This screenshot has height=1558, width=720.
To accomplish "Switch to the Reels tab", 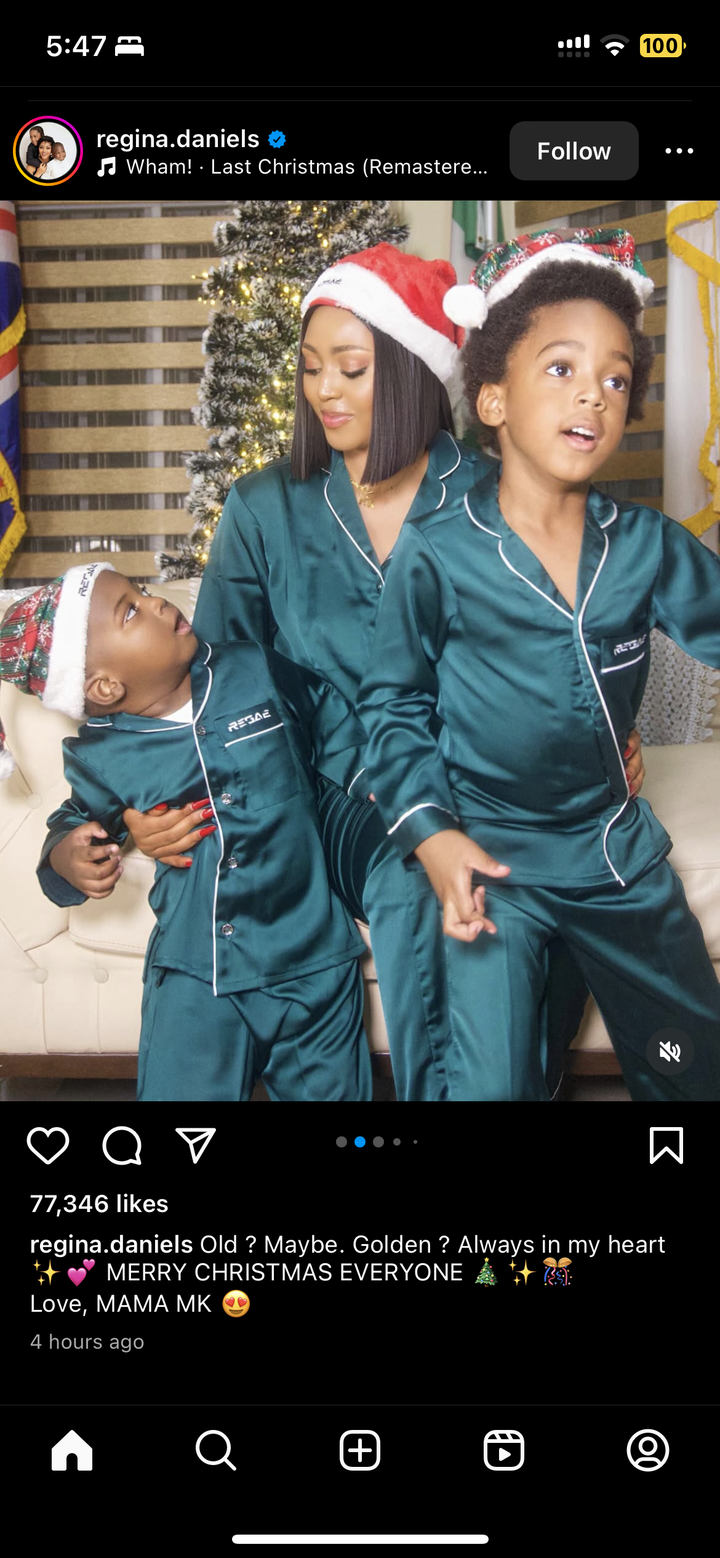I will [504, 1450].
